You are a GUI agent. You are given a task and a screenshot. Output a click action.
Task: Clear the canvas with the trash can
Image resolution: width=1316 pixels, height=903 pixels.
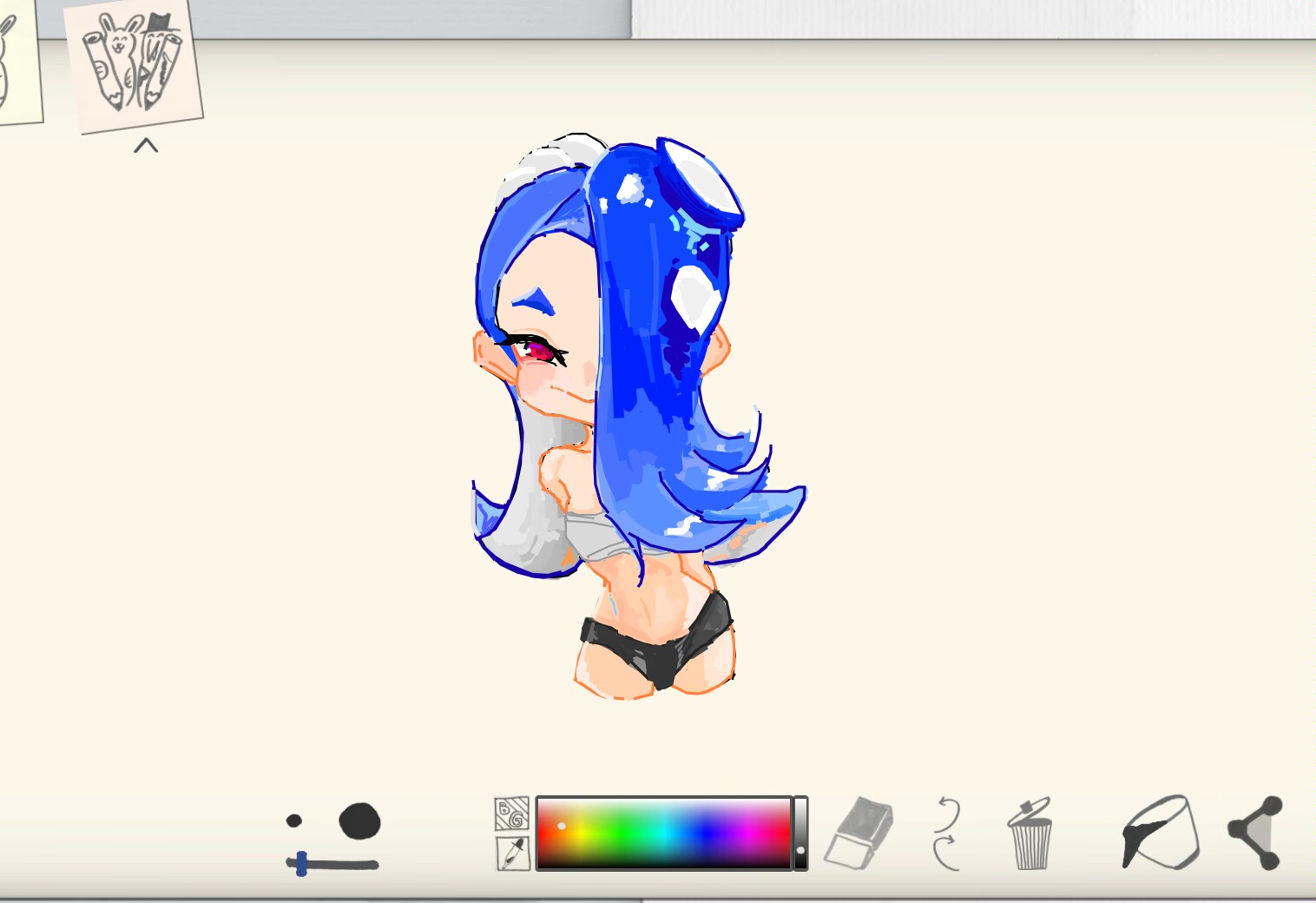[x=1030, y=835]
